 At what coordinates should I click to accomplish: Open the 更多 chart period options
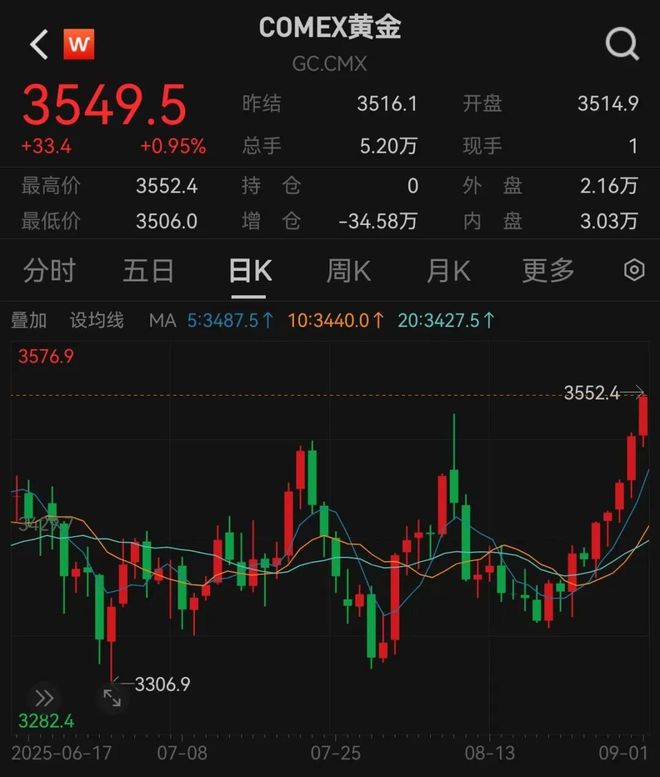click(x=549, y=270)
